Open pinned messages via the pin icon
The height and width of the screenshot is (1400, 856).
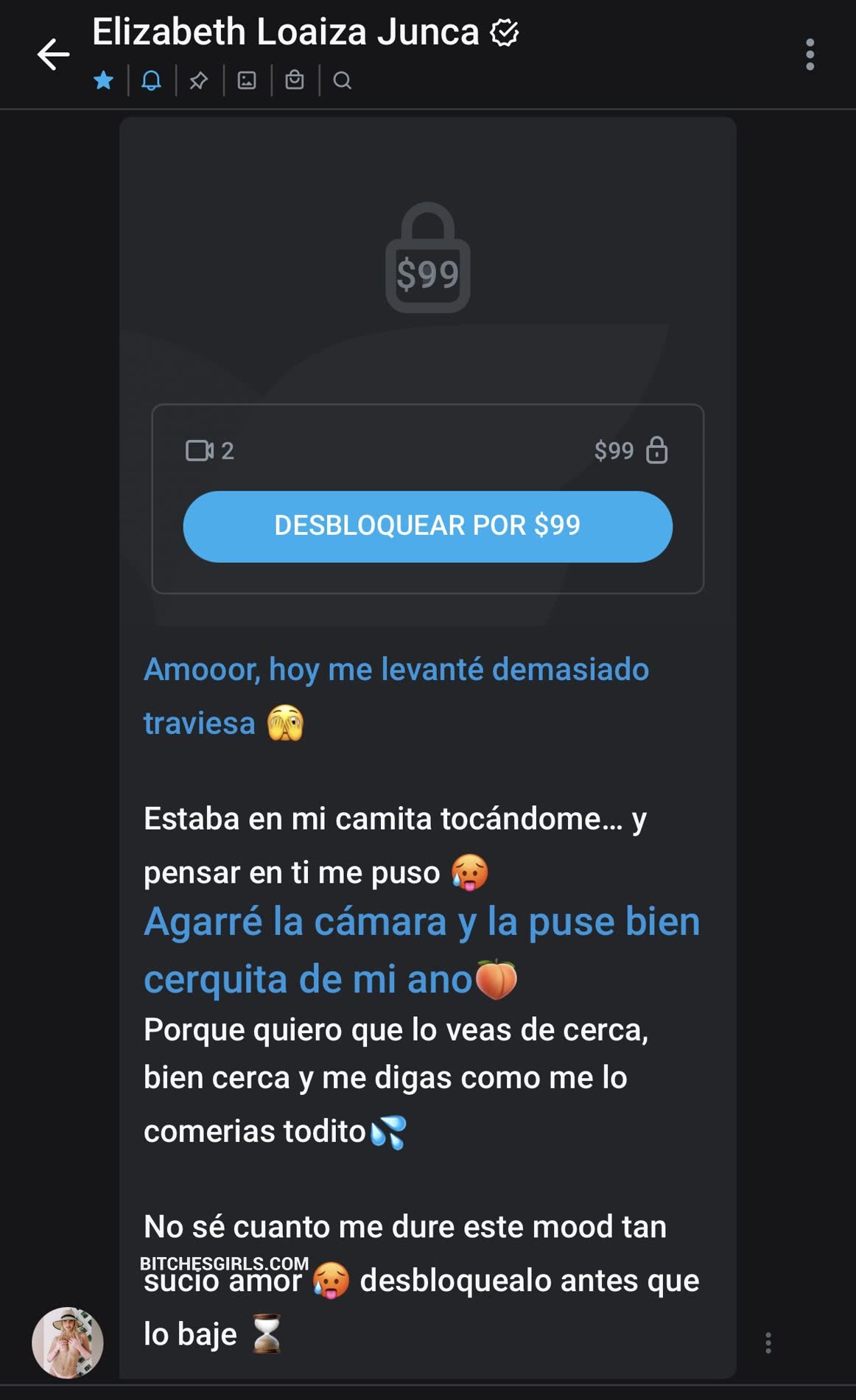click(198, 80)
